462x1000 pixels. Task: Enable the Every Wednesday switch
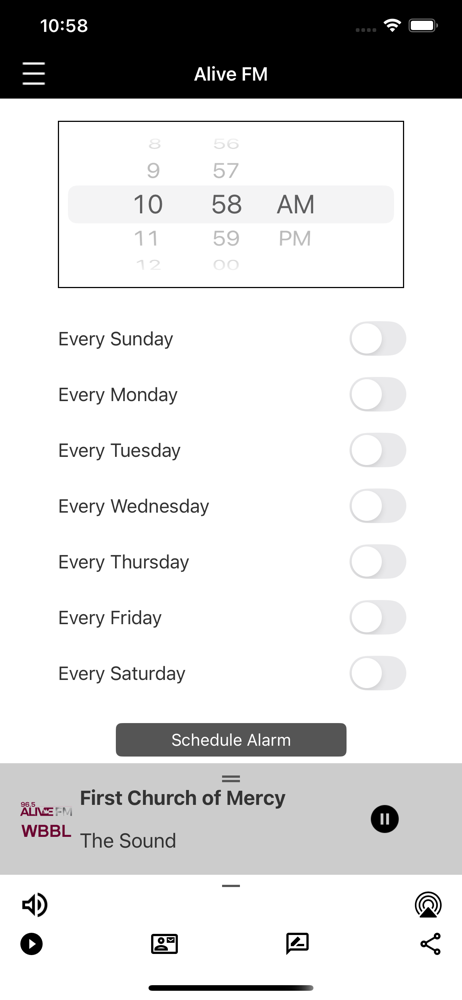pos(378,506)
